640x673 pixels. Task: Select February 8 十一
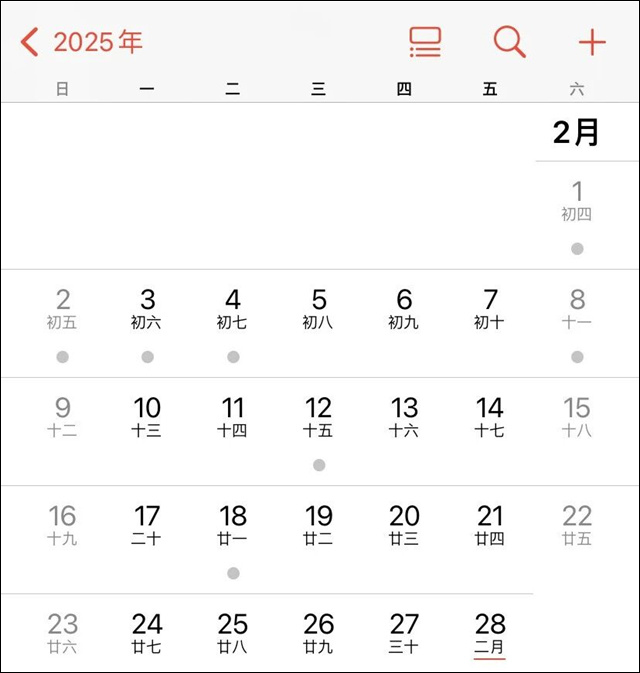pos(577,308)
